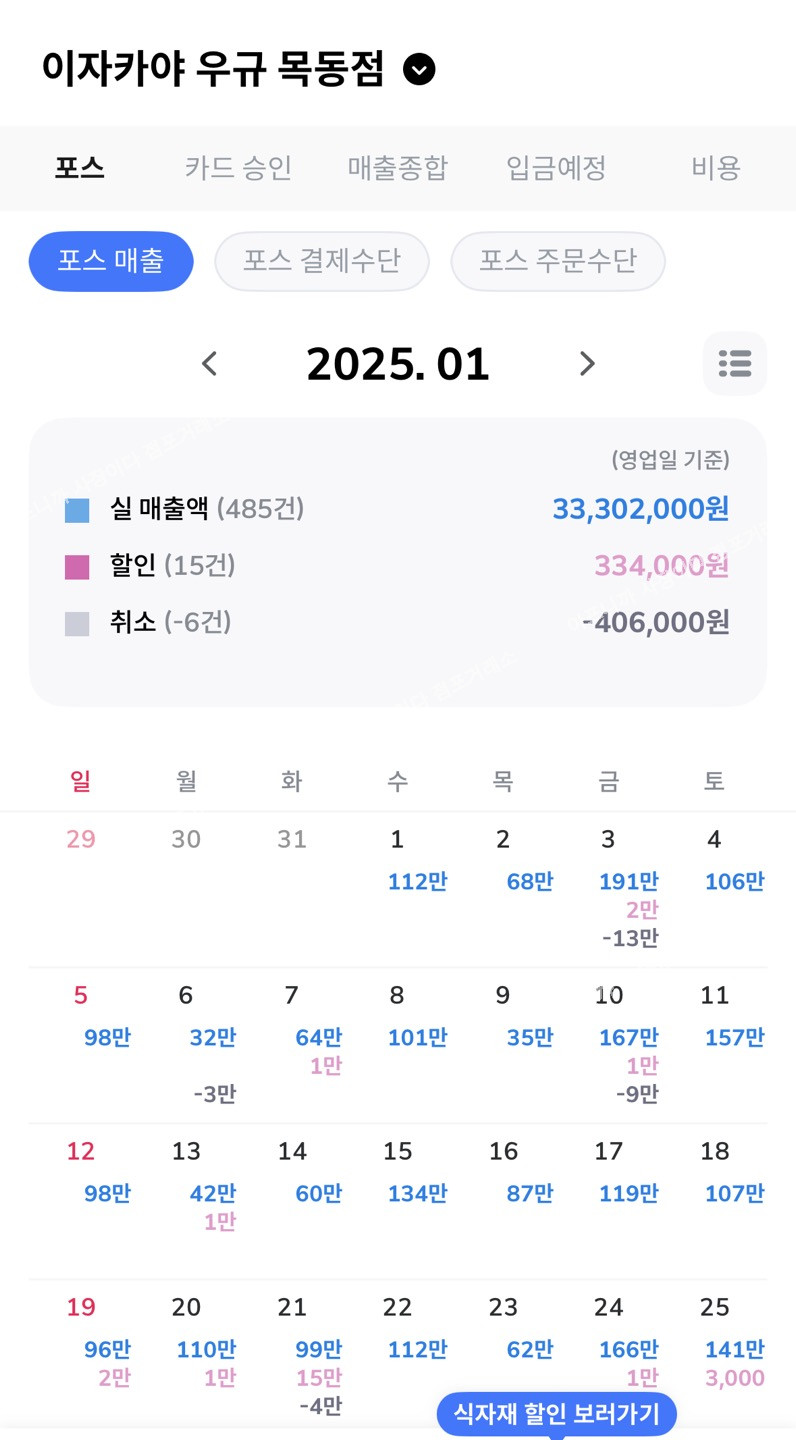The width and height of the screenshot is (796, 1440).
Task: View January 15 sales
Action: click(398, 1202)
